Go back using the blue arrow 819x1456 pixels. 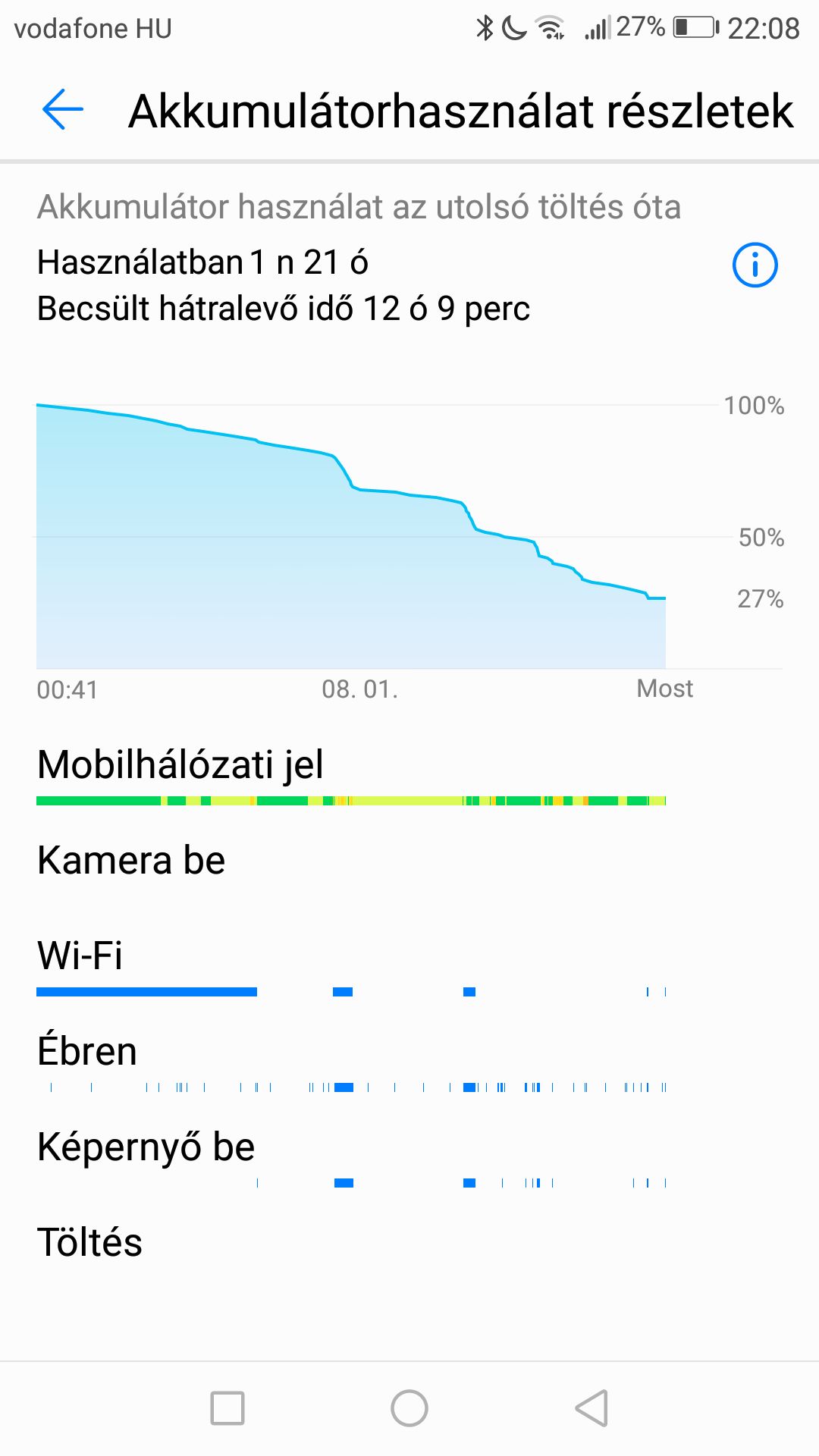pyautogui.click(x=63, y=110)
